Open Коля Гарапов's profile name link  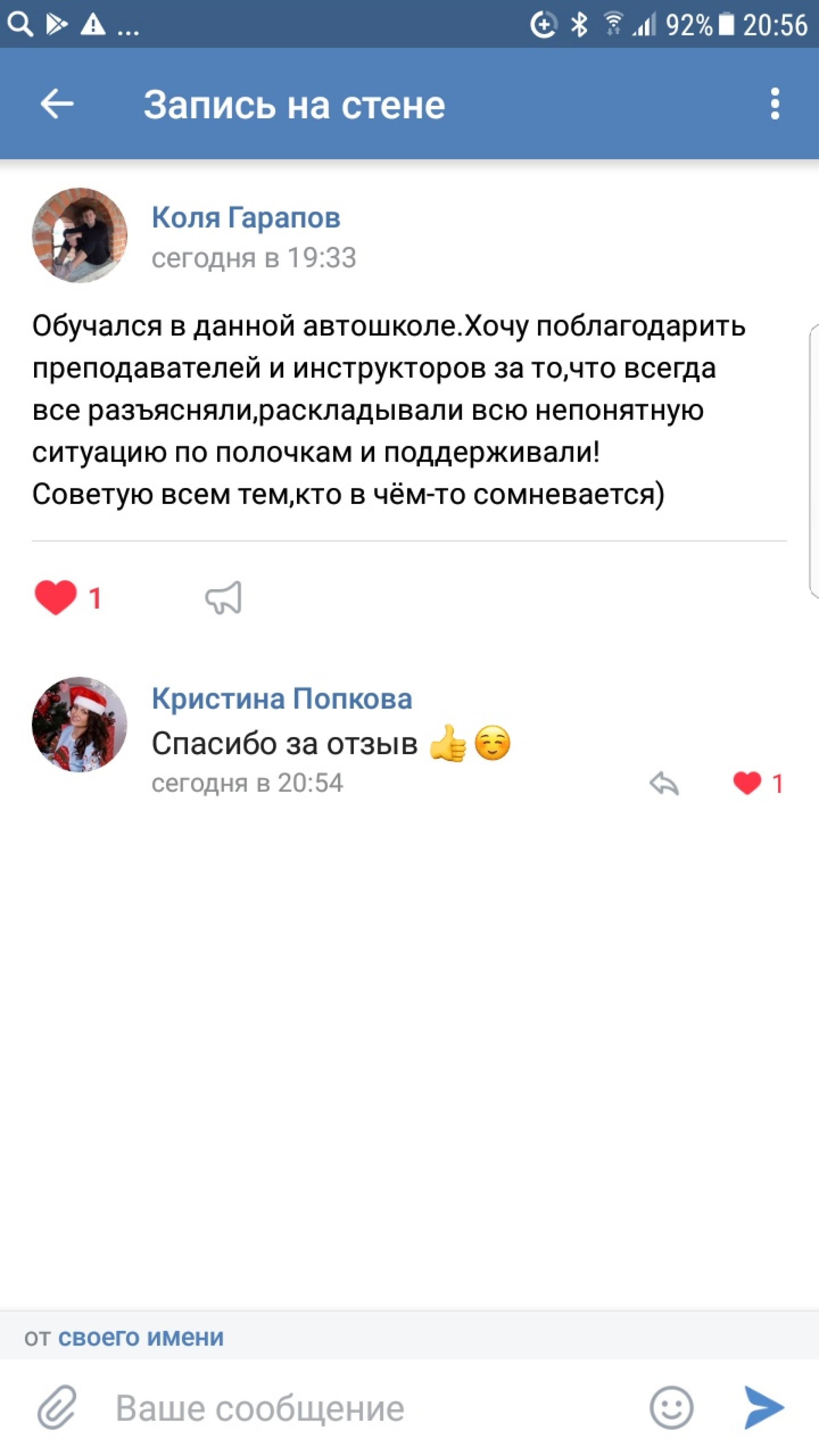(246, 218)
